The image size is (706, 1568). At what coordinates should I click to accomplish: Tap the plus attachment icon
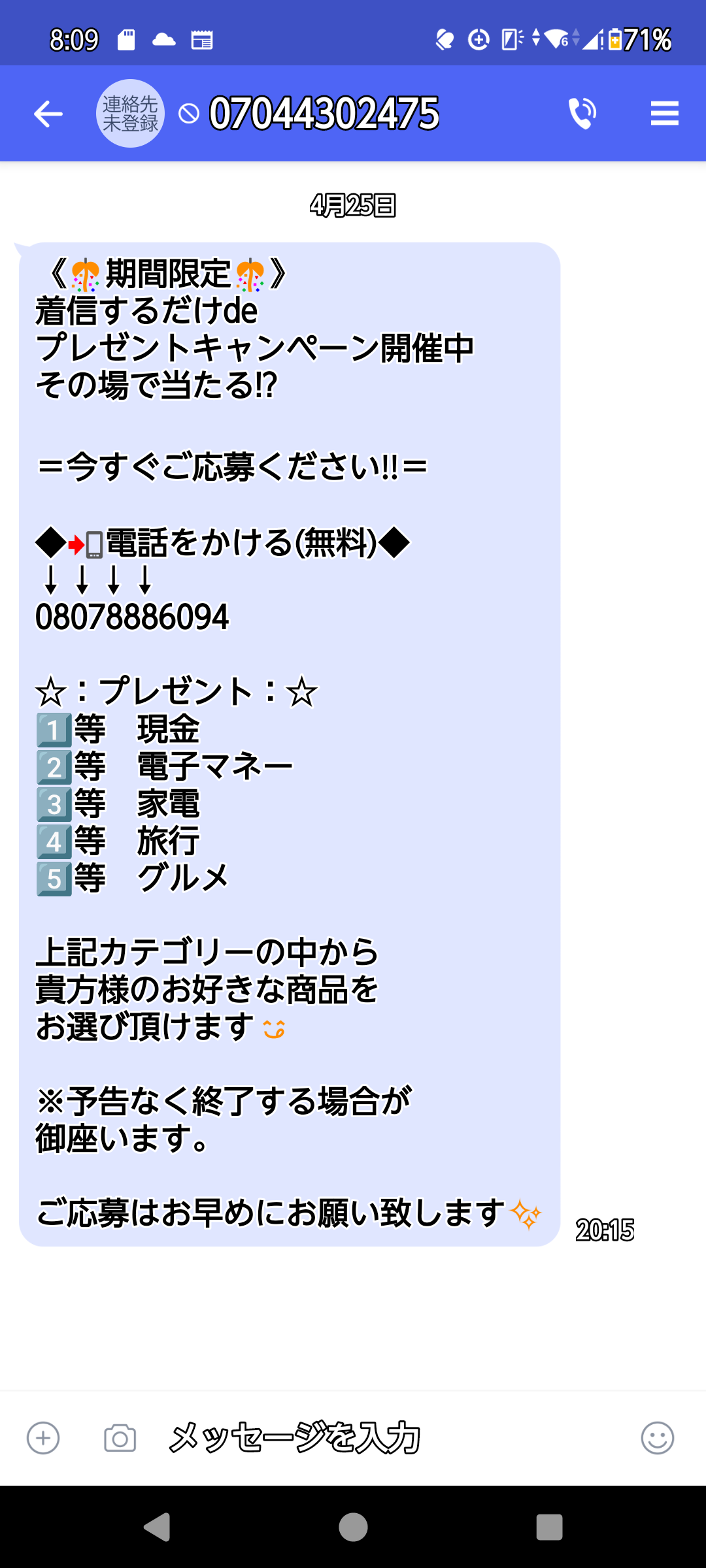(x=43, y=1438)
